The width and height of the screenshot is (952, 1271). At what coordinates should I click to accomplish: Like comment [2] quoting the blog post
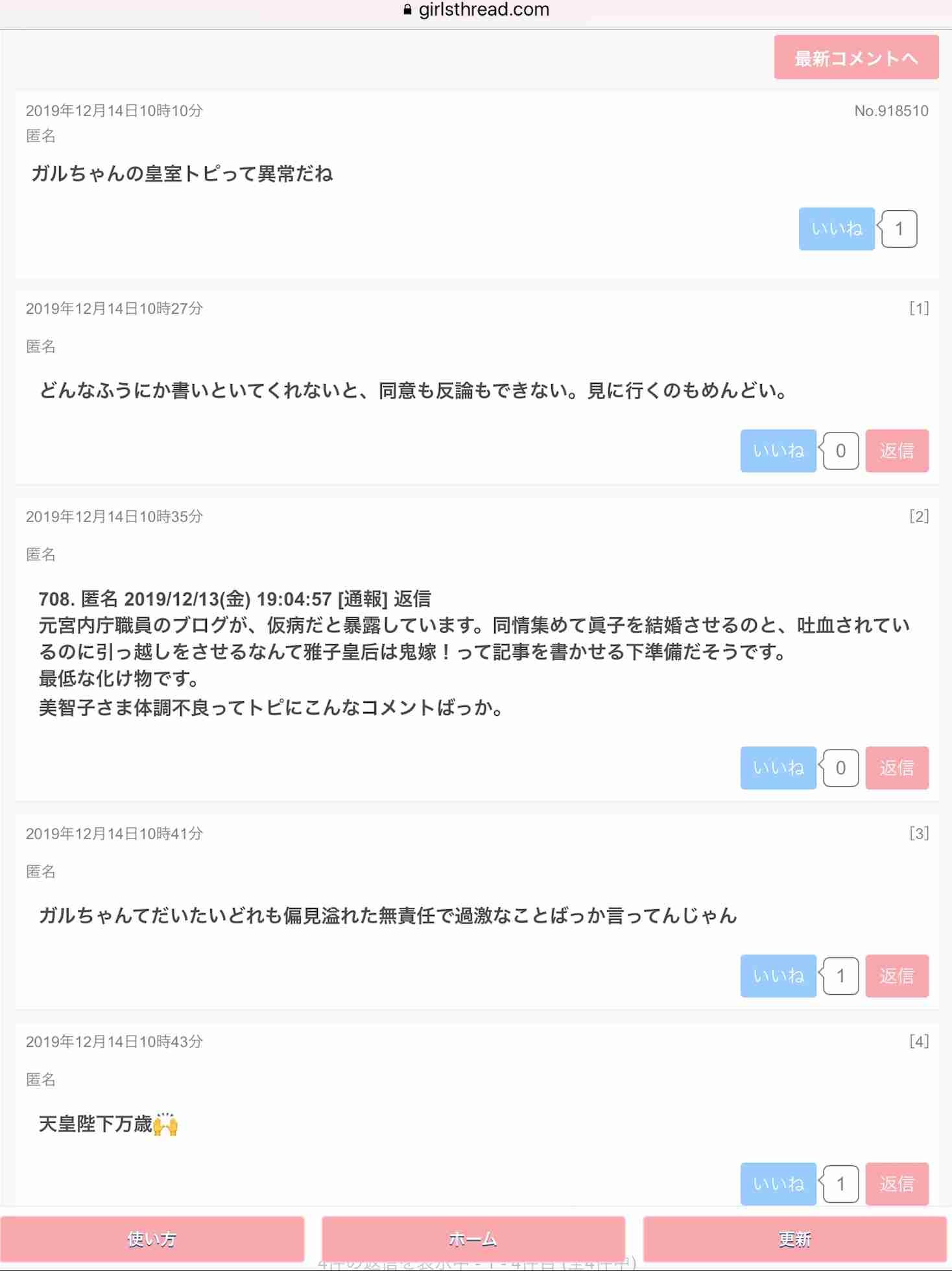[778, 768]
